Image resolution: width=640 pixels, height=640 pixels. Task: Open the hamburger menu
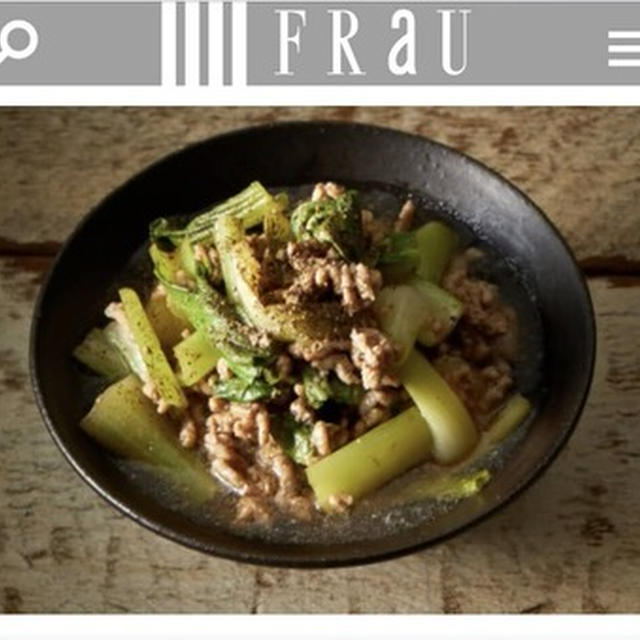[x=622, y=47]
